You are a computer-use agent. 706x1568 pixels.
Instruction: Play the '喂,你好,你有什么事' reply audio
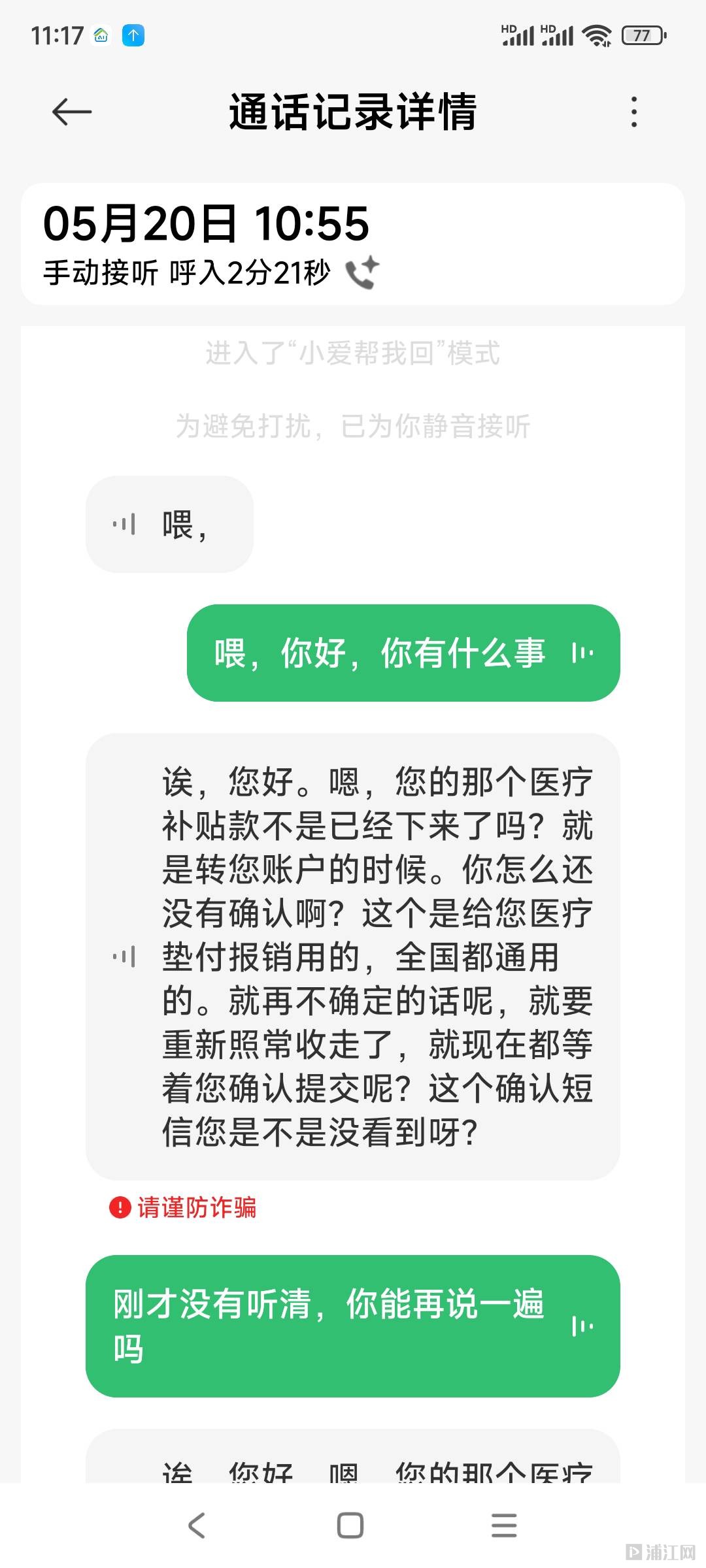582,653
